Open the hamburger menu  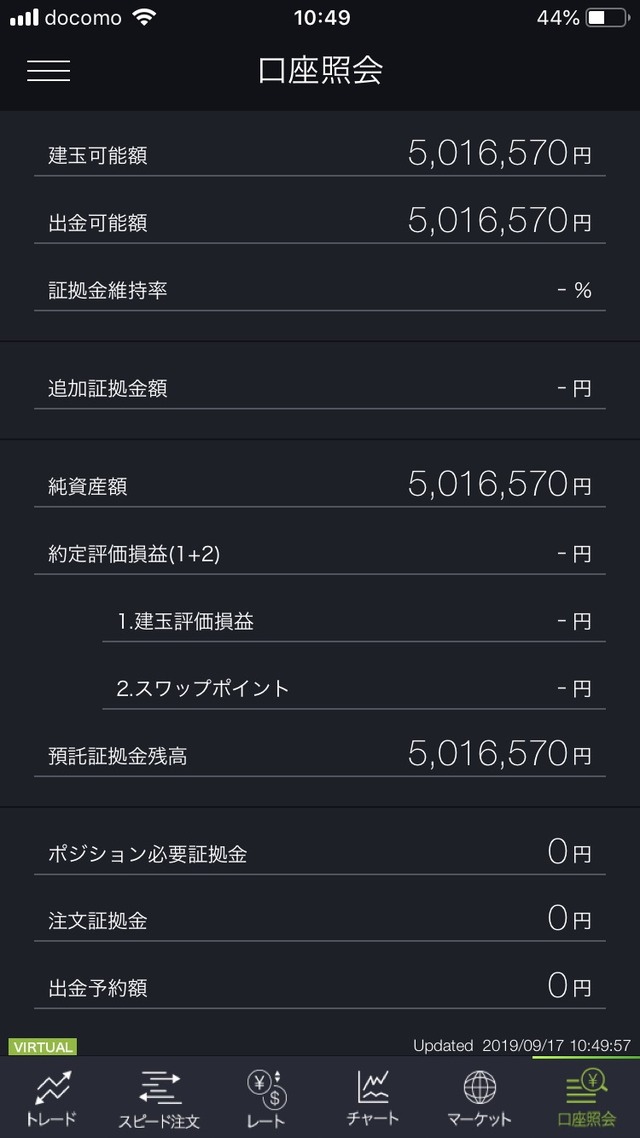48,71
